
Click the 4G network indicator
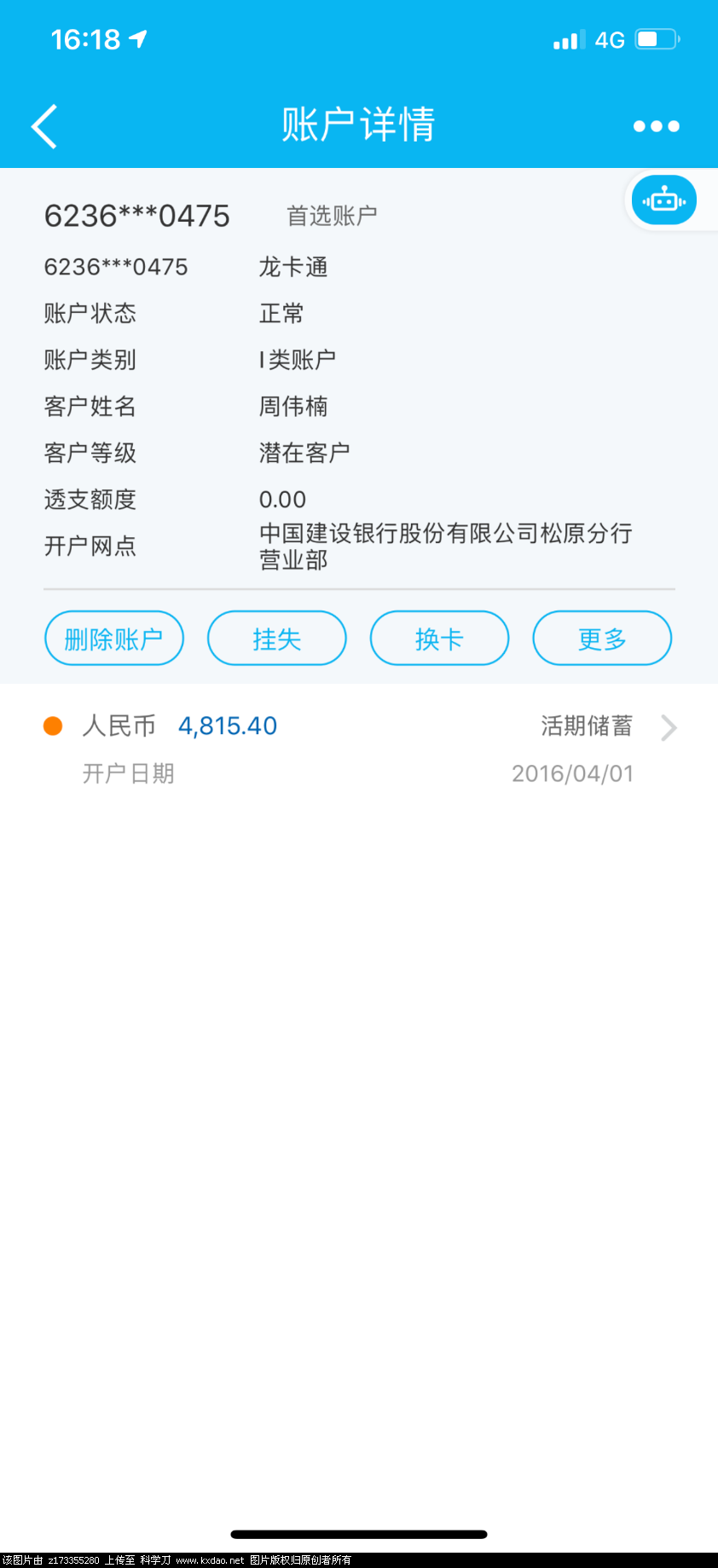[608, 39]
